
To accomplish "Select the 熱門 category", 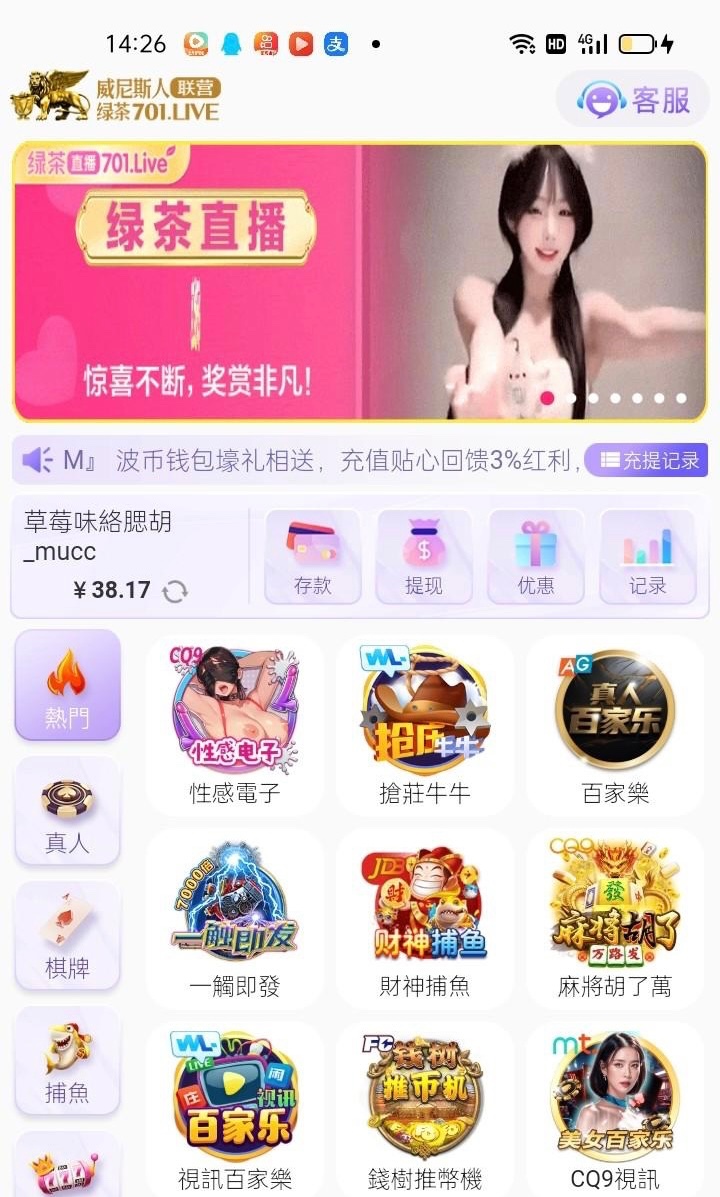I will coord(67,685).
